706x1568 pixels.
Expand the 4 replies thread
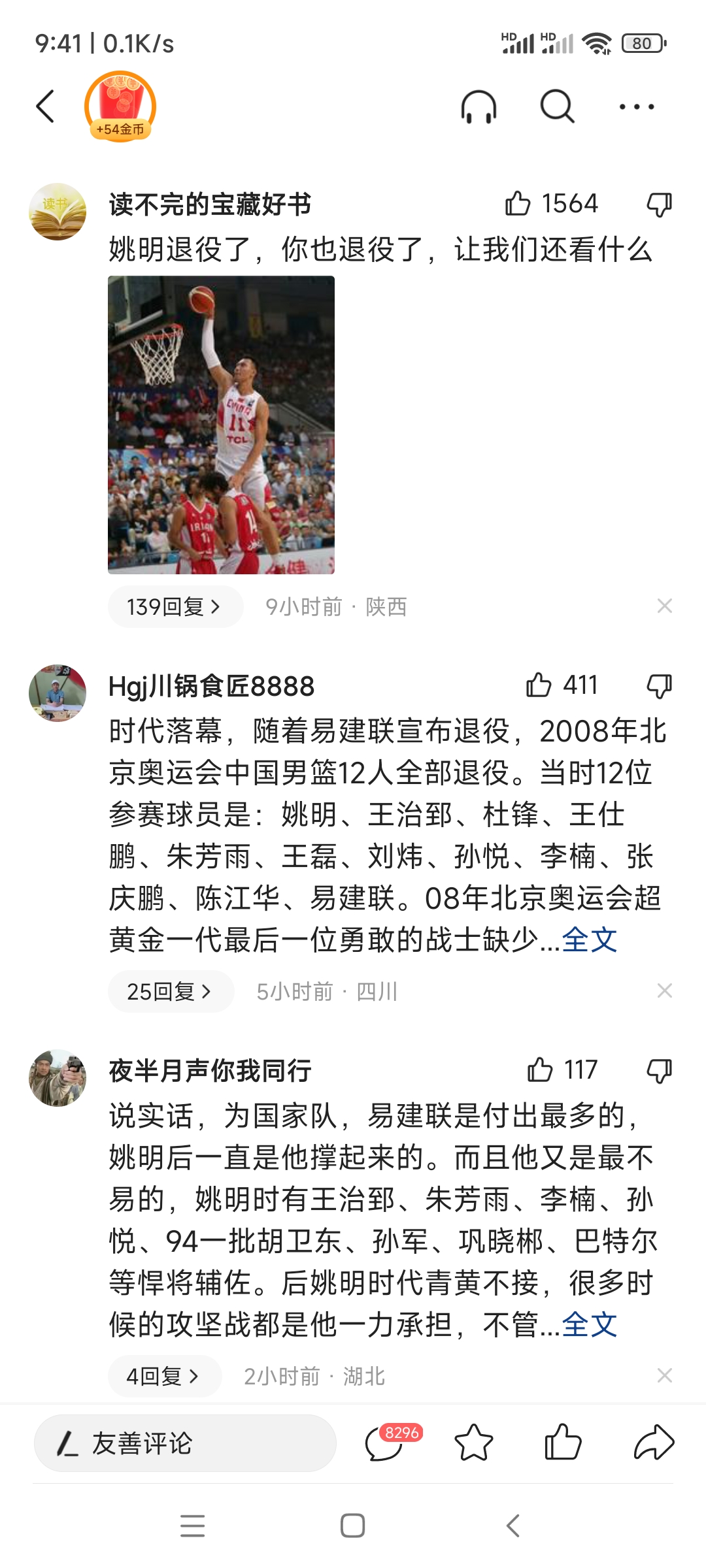163,1377
